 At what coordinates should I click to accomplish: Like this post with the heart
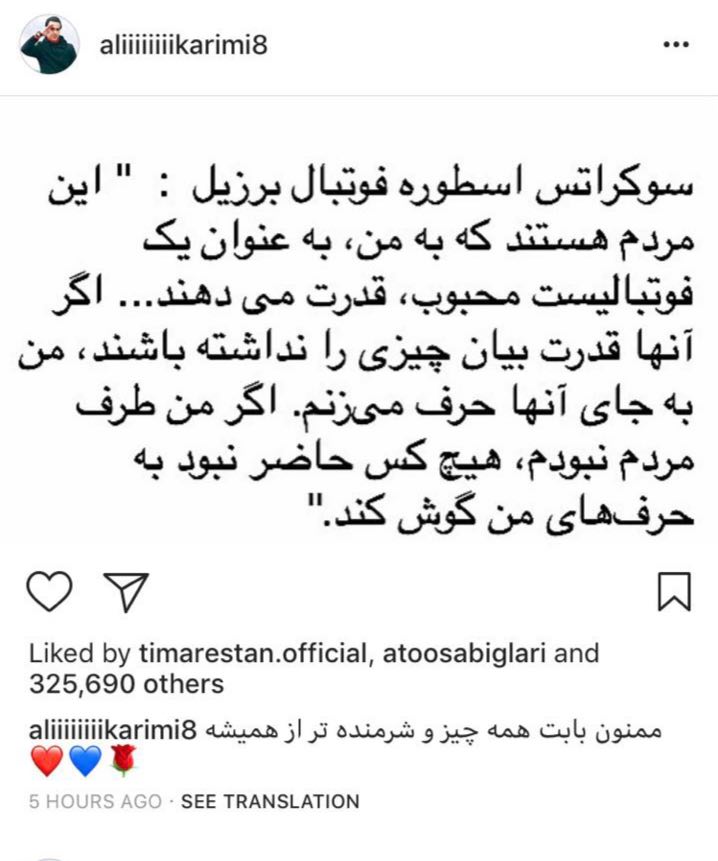48,591
